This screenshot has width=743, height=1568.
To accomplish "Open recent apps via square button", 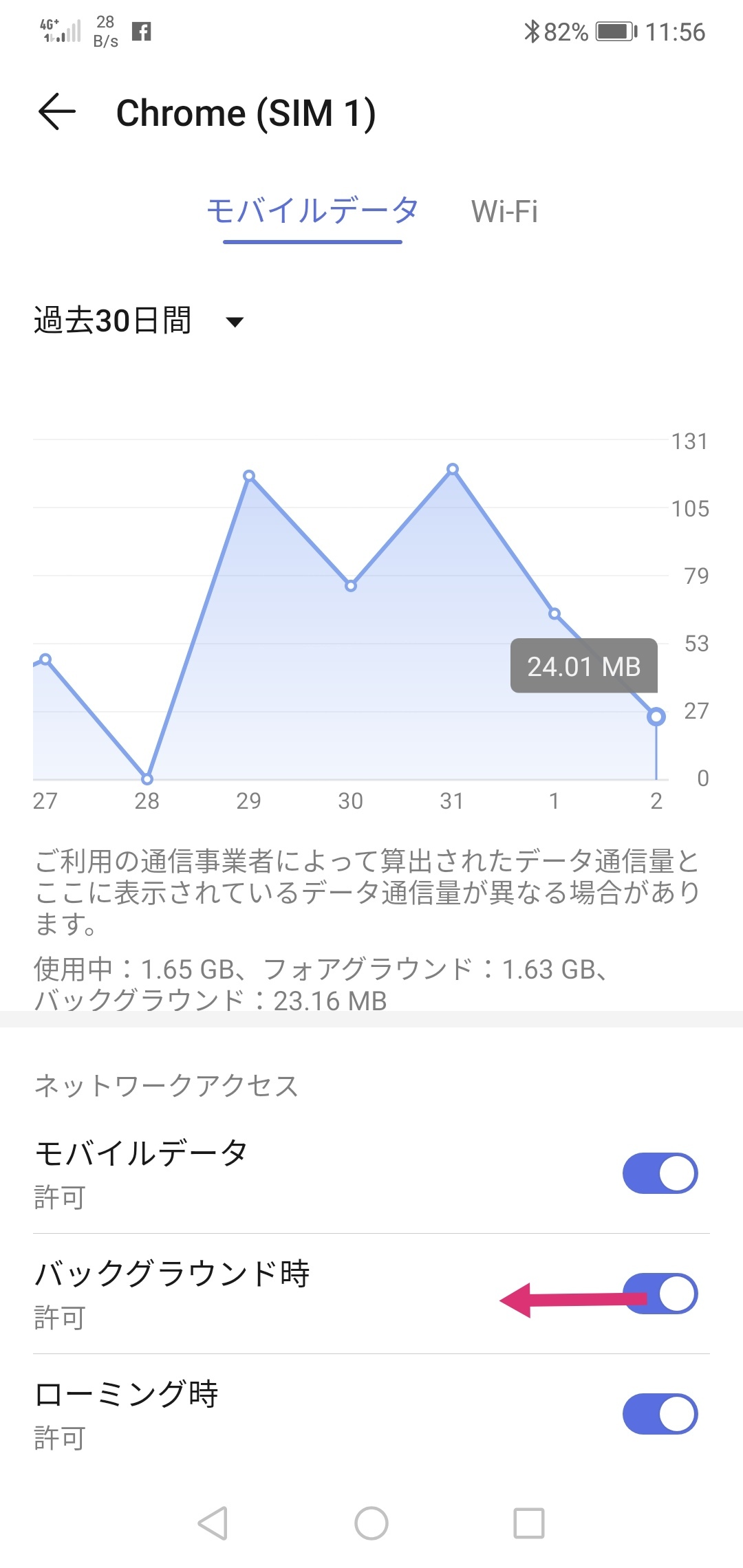I will (529, 1523).
